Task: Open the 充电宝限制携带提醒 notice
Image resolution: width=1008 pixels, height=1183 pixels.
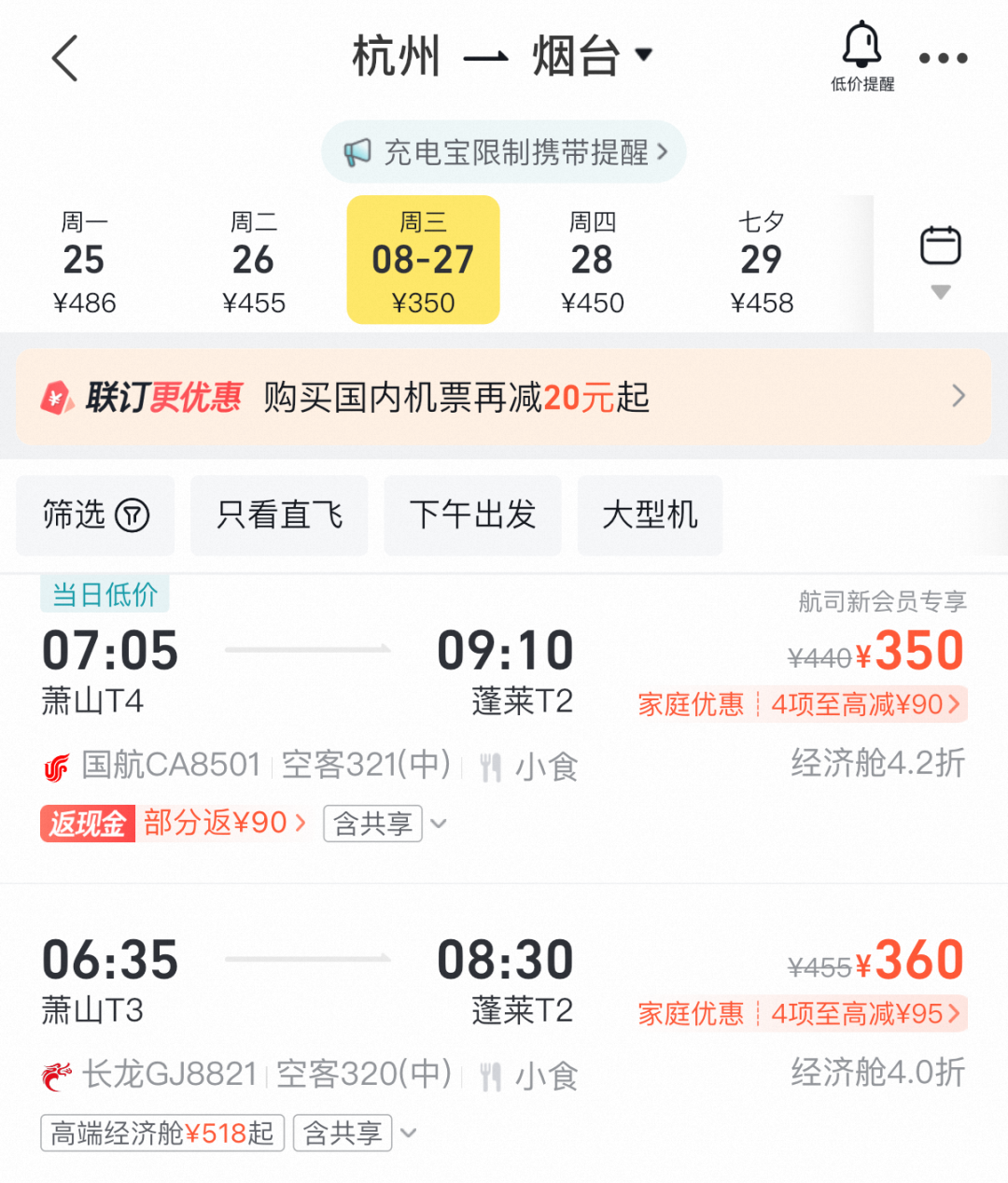Action: 504,151
